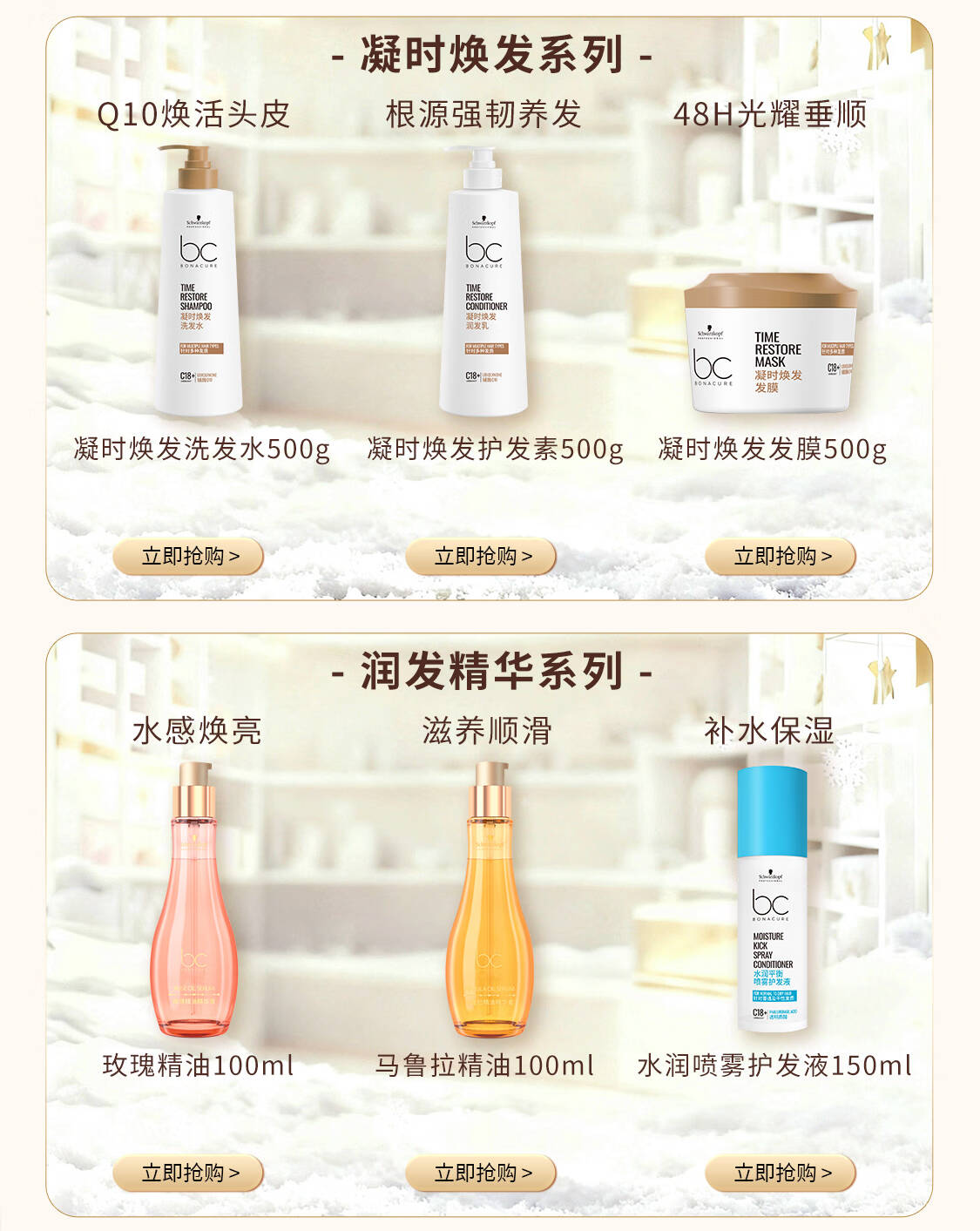Viewport: 980px width, 1231px height.
Task: Open the 凝时焕发洗发水 product image
Action: click(x=198, y=281)
